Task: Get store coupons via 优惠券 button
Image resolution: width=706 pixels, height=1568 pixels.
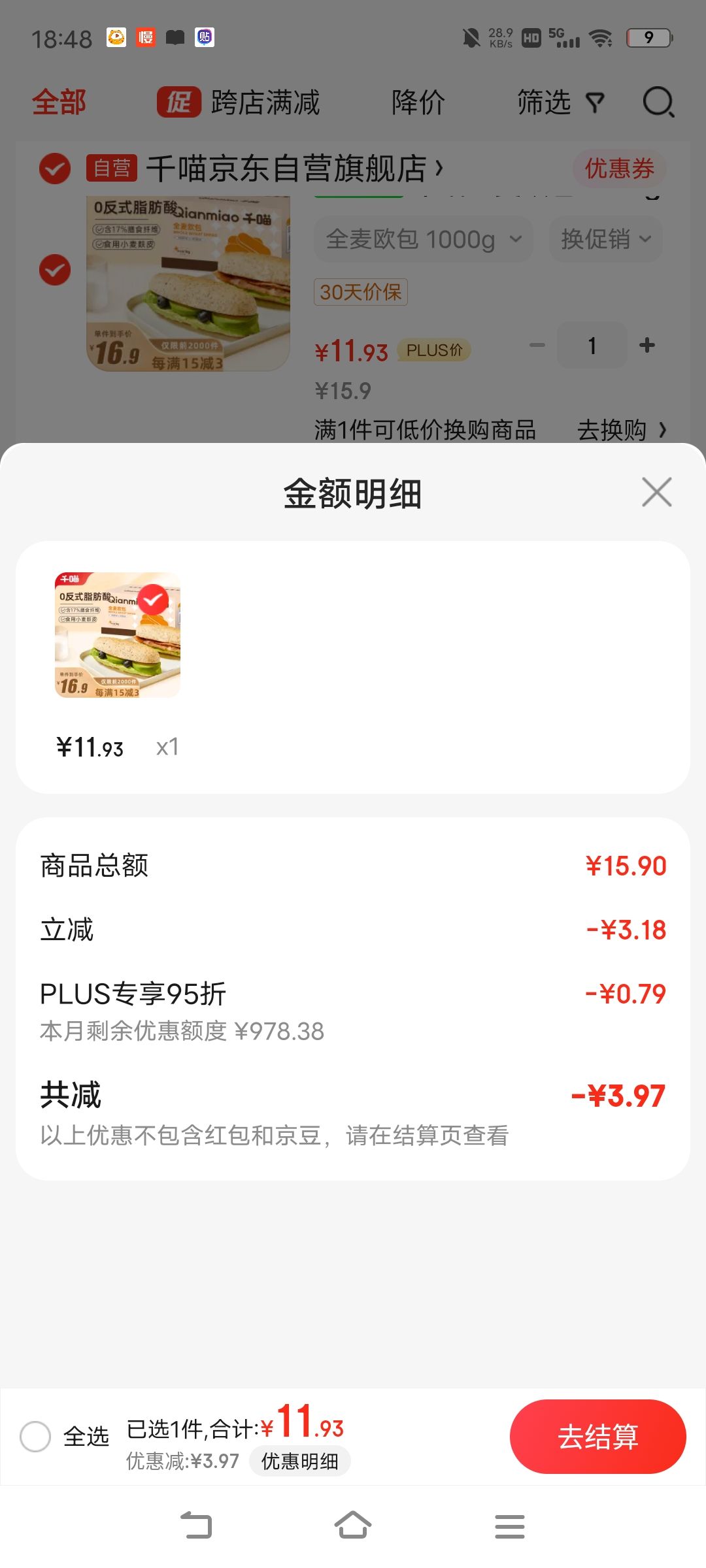Action: (619, 169)
